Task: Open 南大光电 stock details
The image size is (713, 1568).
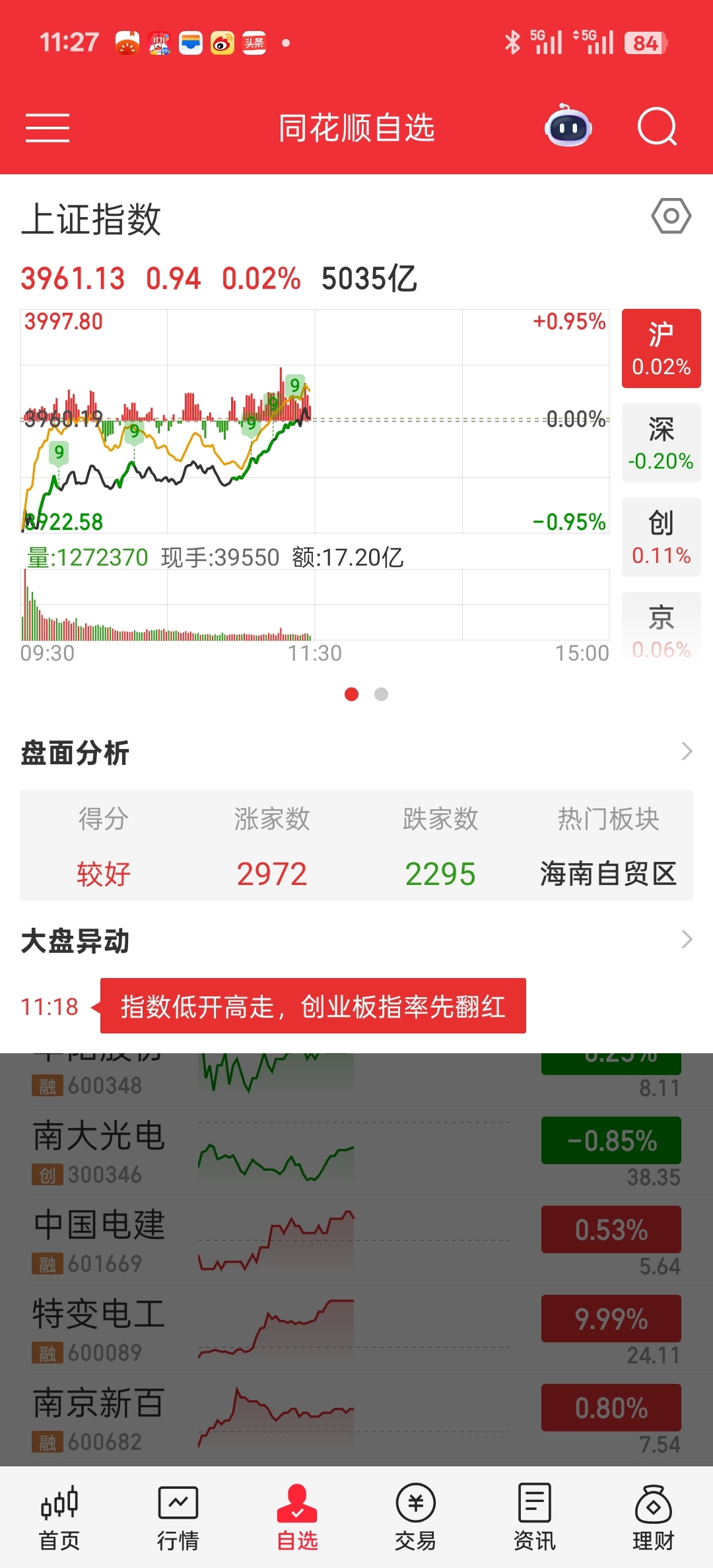Action: [x=99, y=1151]
